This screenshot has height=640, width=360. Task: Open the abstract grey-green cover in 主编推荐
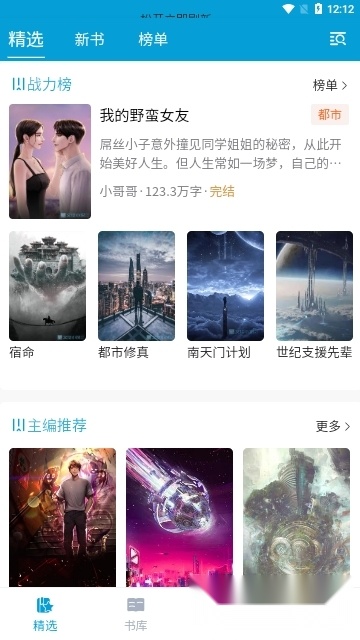coord(296,517)
